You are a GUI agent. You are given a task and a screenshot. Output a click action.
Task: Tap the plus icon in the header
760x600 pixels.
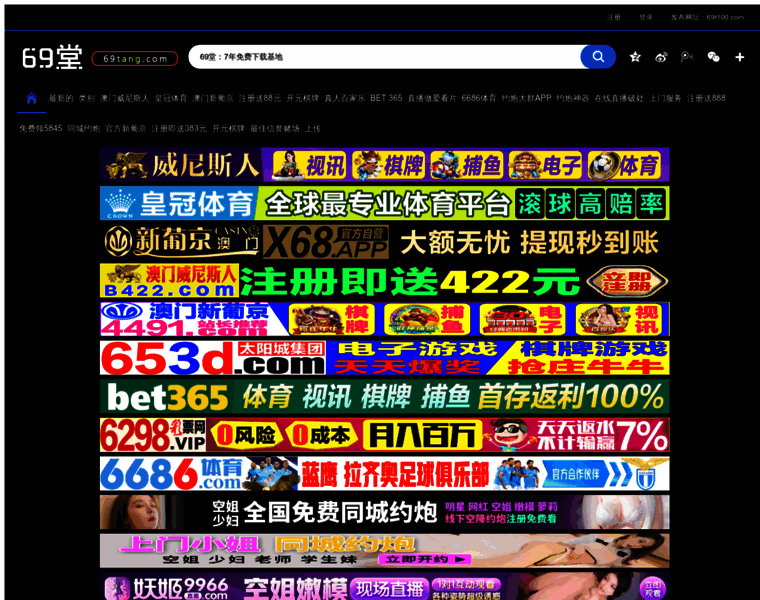[740, 57]
